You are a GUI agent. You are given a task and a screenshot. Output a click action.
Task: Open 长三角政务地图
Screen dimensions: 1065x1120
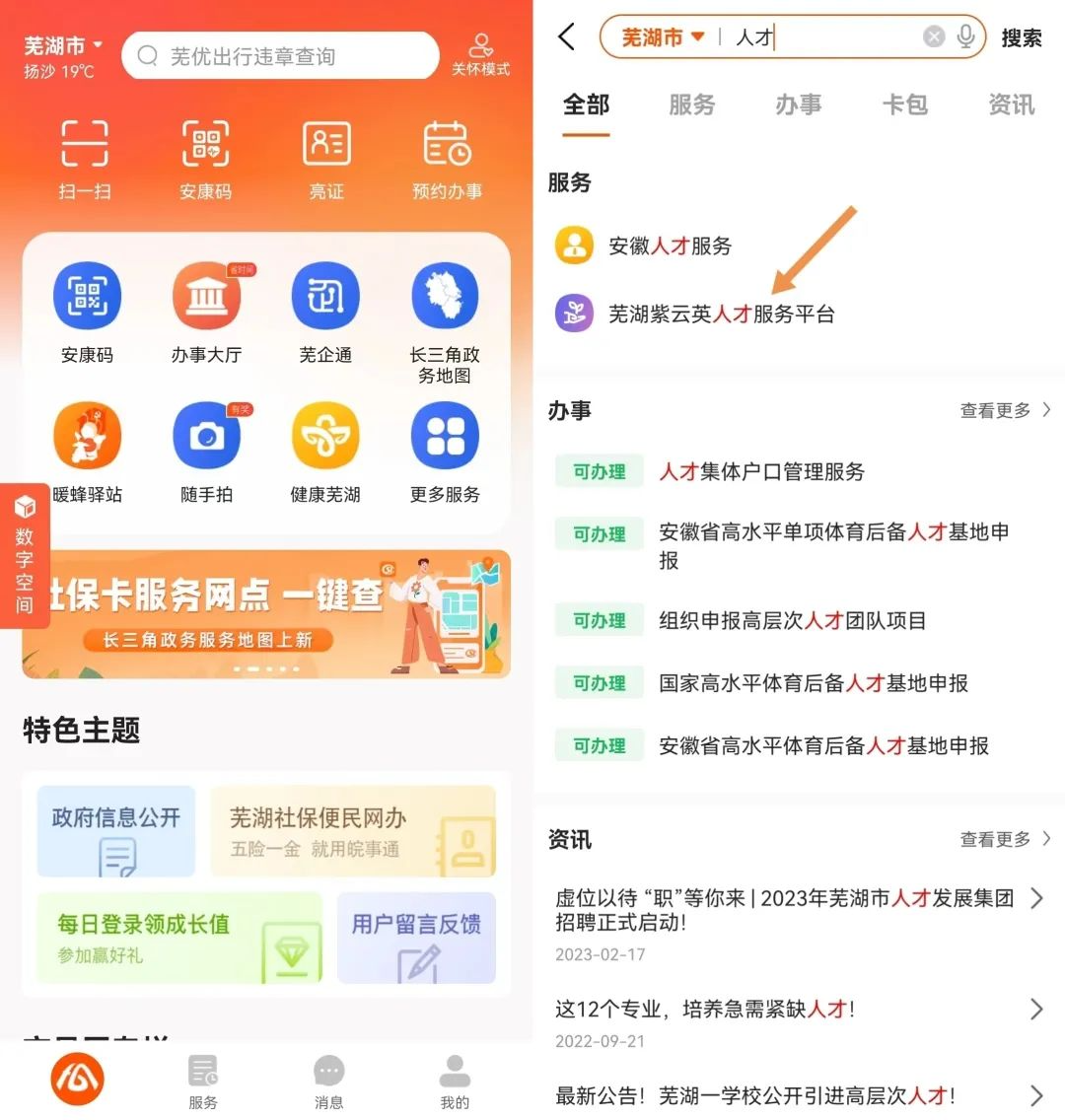coord(445,320)
